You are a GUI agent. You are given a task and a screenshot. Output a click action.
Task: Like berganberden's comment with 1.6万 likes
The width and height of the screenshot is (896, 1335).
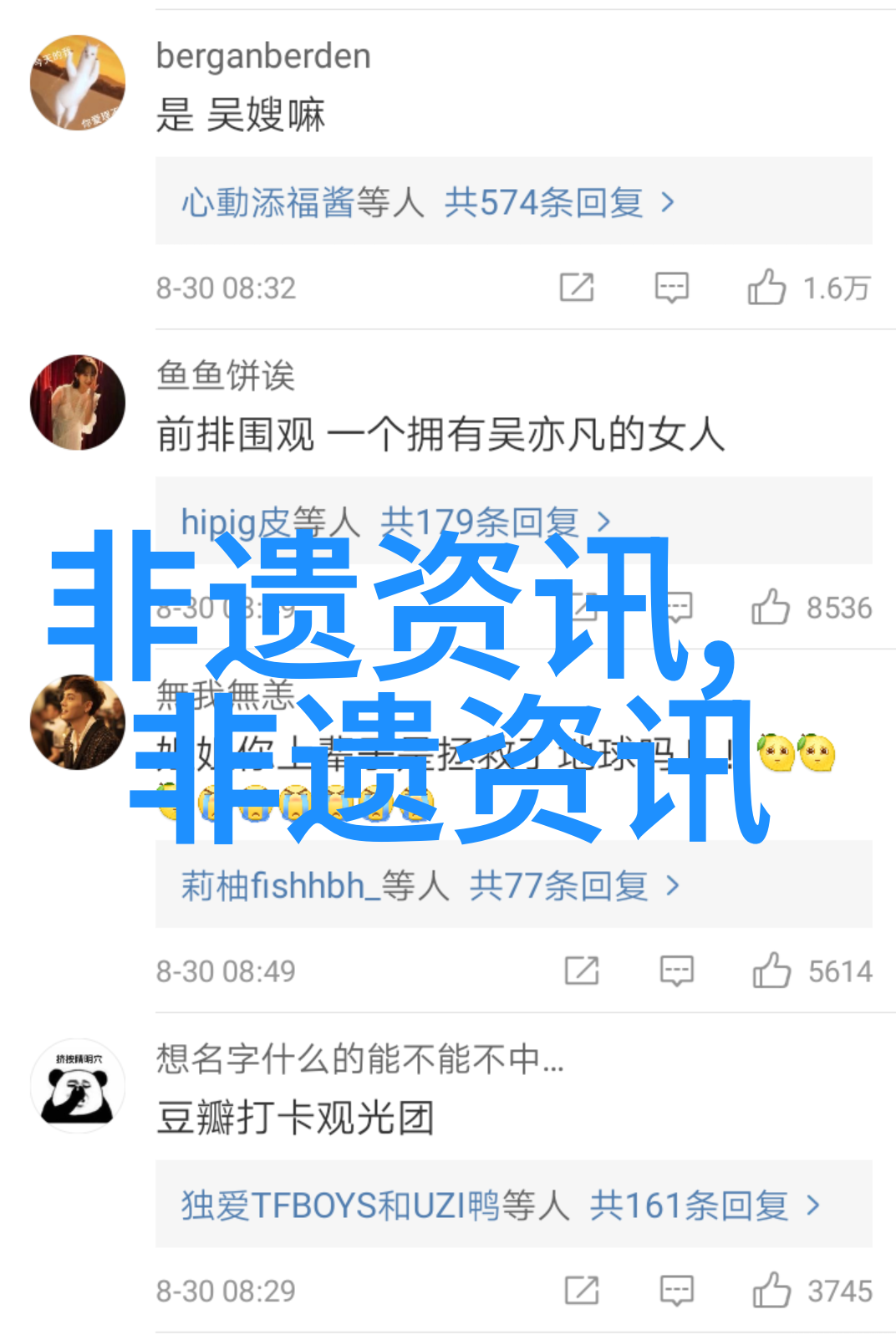766,288
